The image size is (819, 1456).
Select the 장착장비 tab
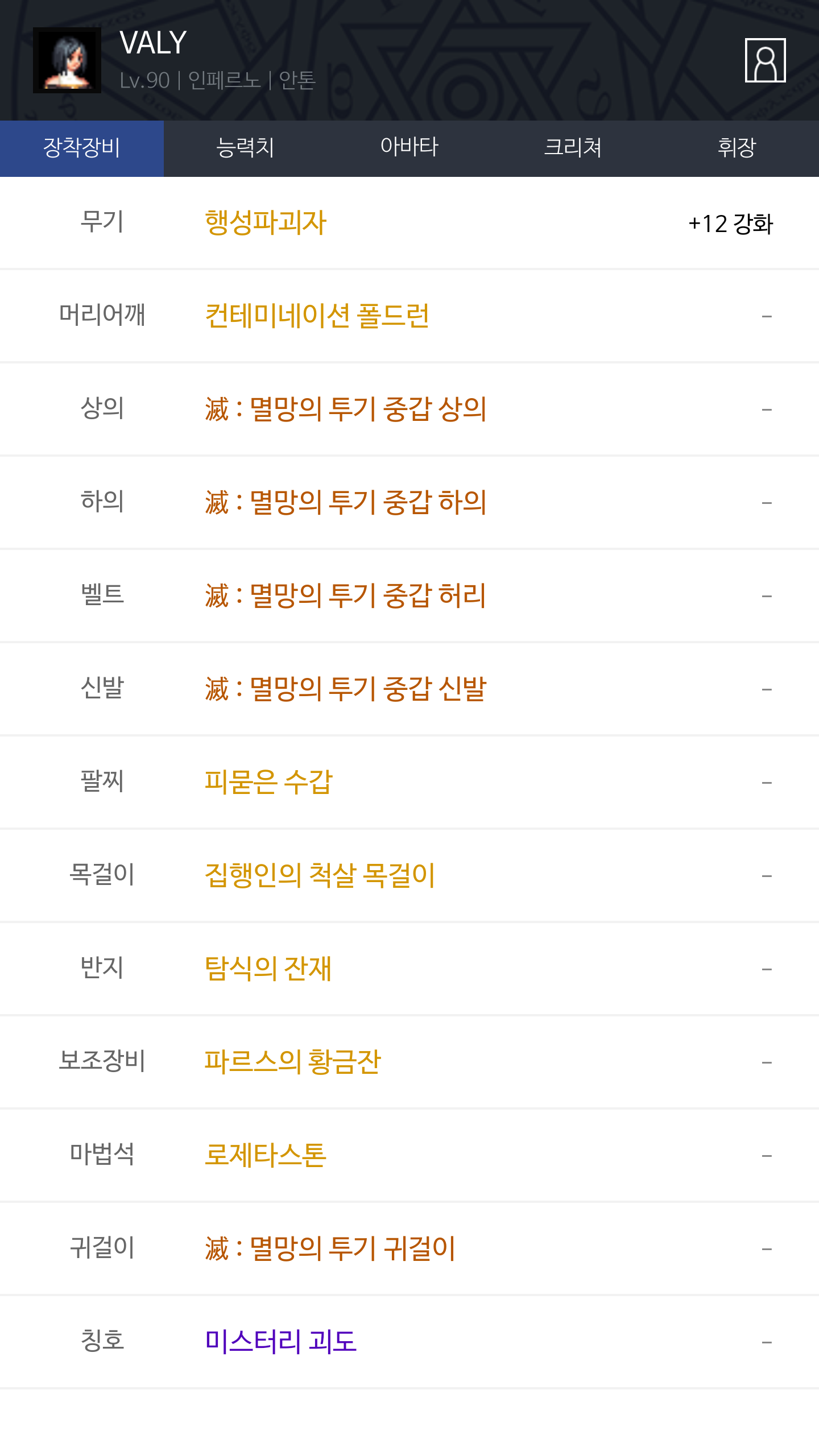[82, 148]
